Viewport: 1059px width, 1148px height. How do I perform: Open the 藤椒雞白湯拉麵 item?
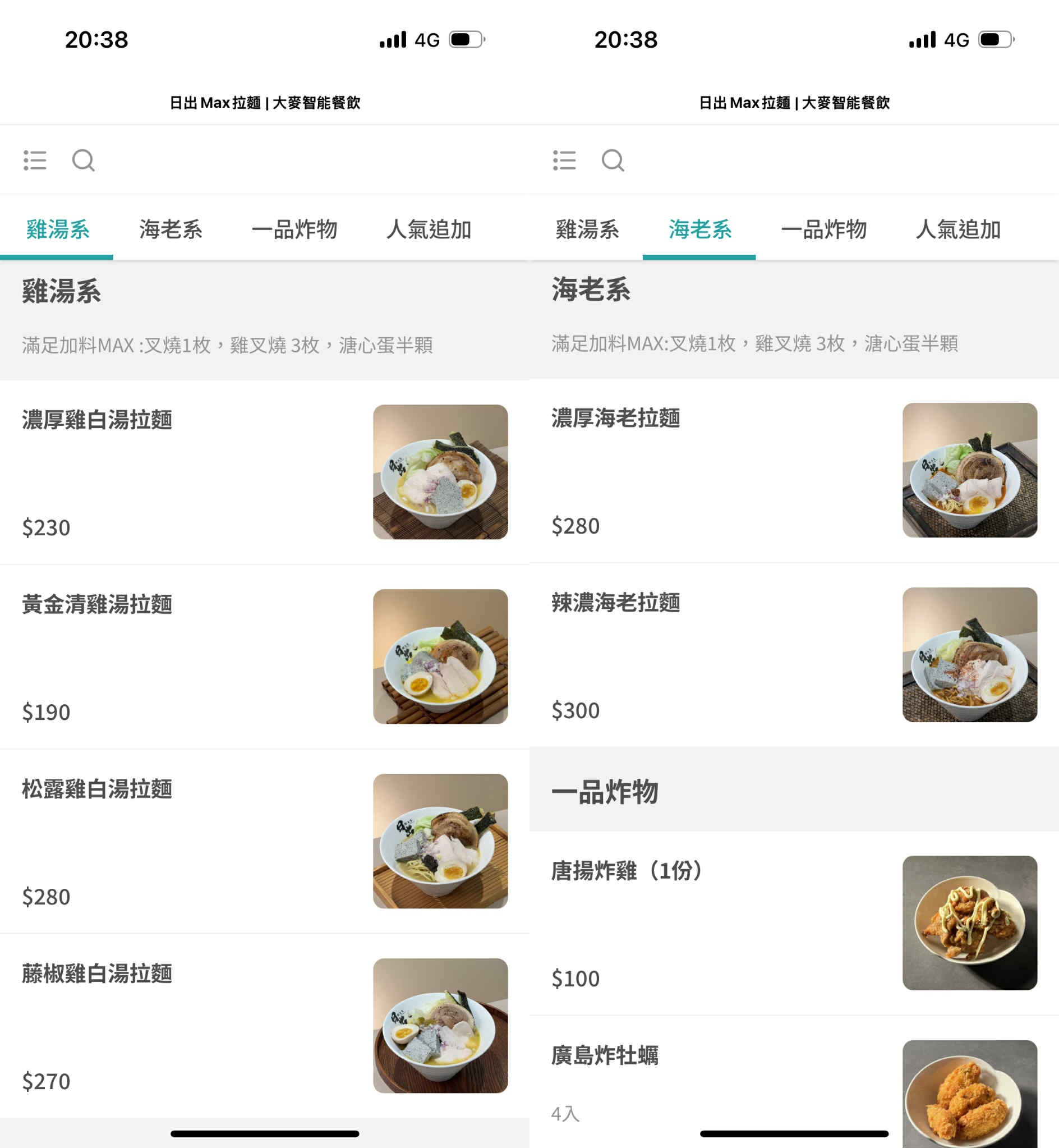click(x=229, y=1026)
